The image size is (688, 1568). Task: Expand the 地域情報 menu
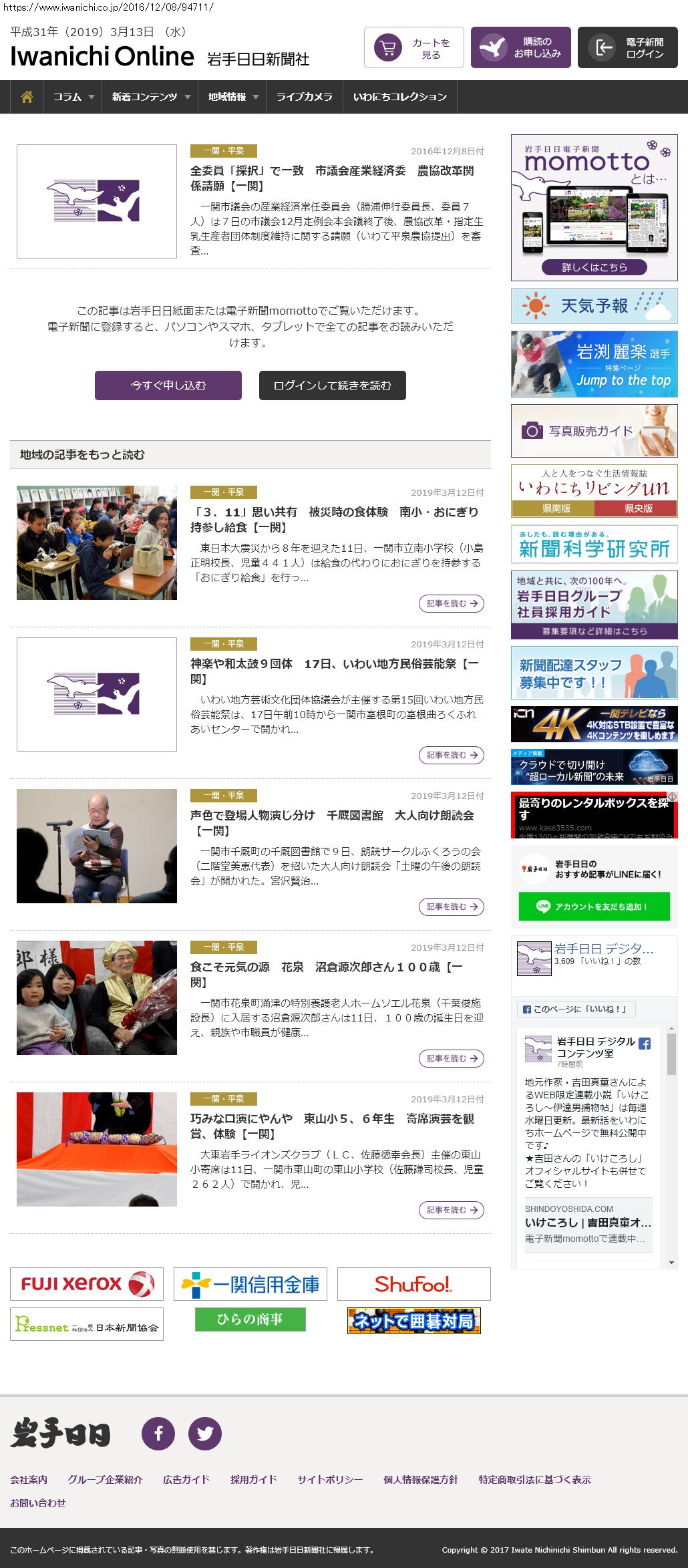[x=232, y=97]
